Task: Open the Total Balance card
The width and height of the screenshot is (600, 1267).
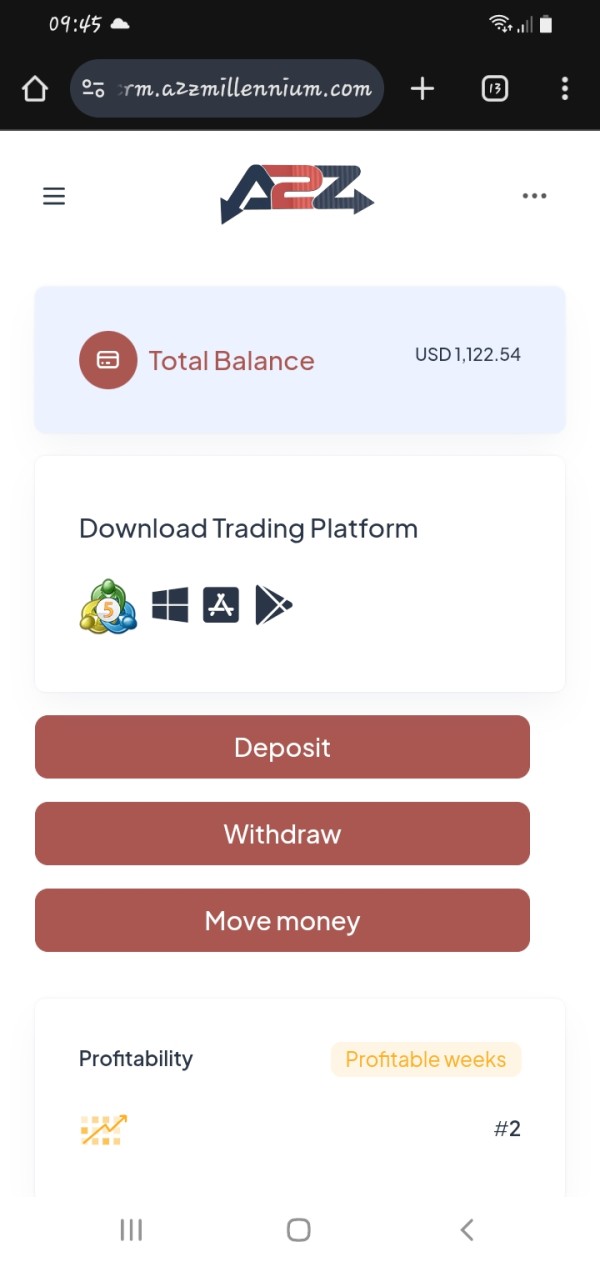Action: (300, 360)
